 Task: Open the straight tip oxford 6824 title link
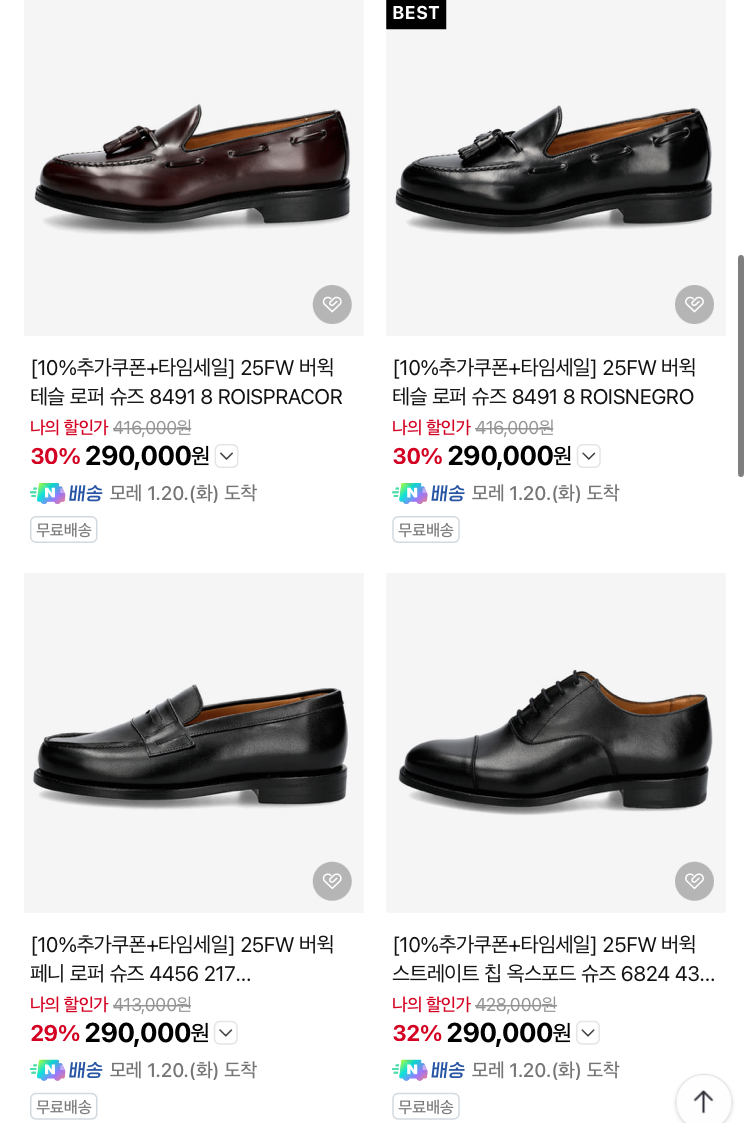pos(553,959)
